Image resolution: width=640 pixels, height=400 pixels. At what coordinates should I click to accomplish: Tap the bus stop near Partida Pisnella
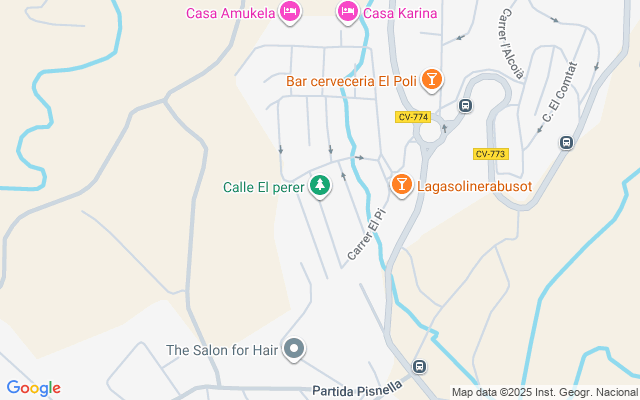coord(419,367)
